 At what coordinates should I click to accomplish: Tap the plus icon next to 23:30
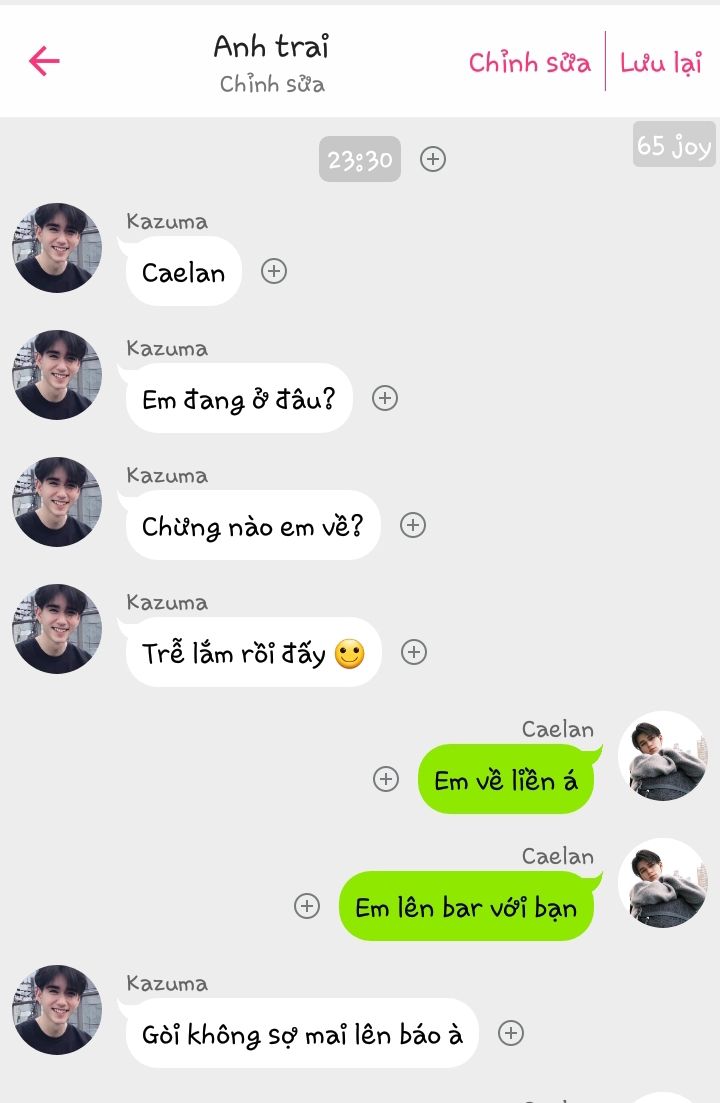click(x=432, y=159)
